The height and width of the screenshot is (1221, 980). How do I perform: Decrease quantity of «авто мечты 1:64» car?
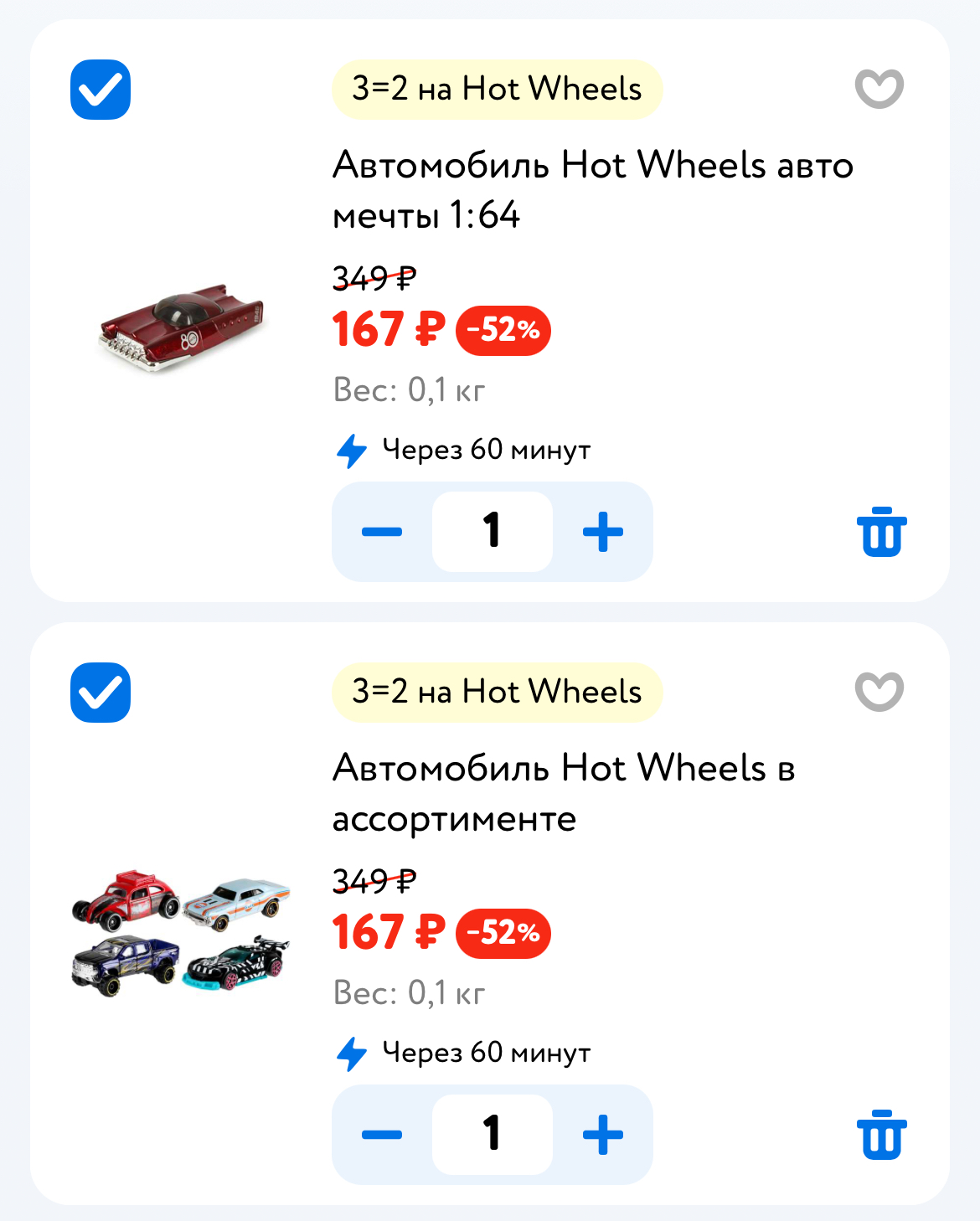tap(382, 532)
